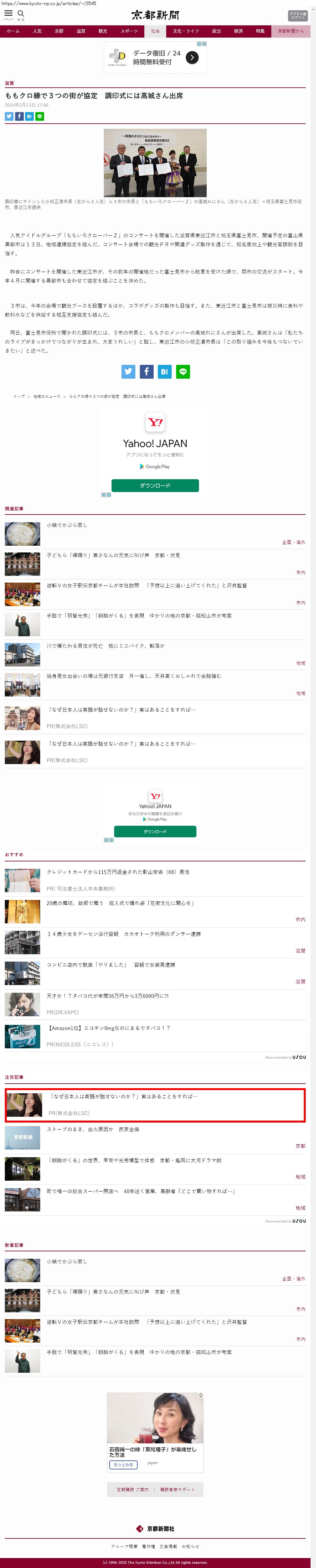The width and height of the screenshot is (316, 1568).
Task: Switch to the 文化・ライフ tab
Action: [x=185, y=31]
